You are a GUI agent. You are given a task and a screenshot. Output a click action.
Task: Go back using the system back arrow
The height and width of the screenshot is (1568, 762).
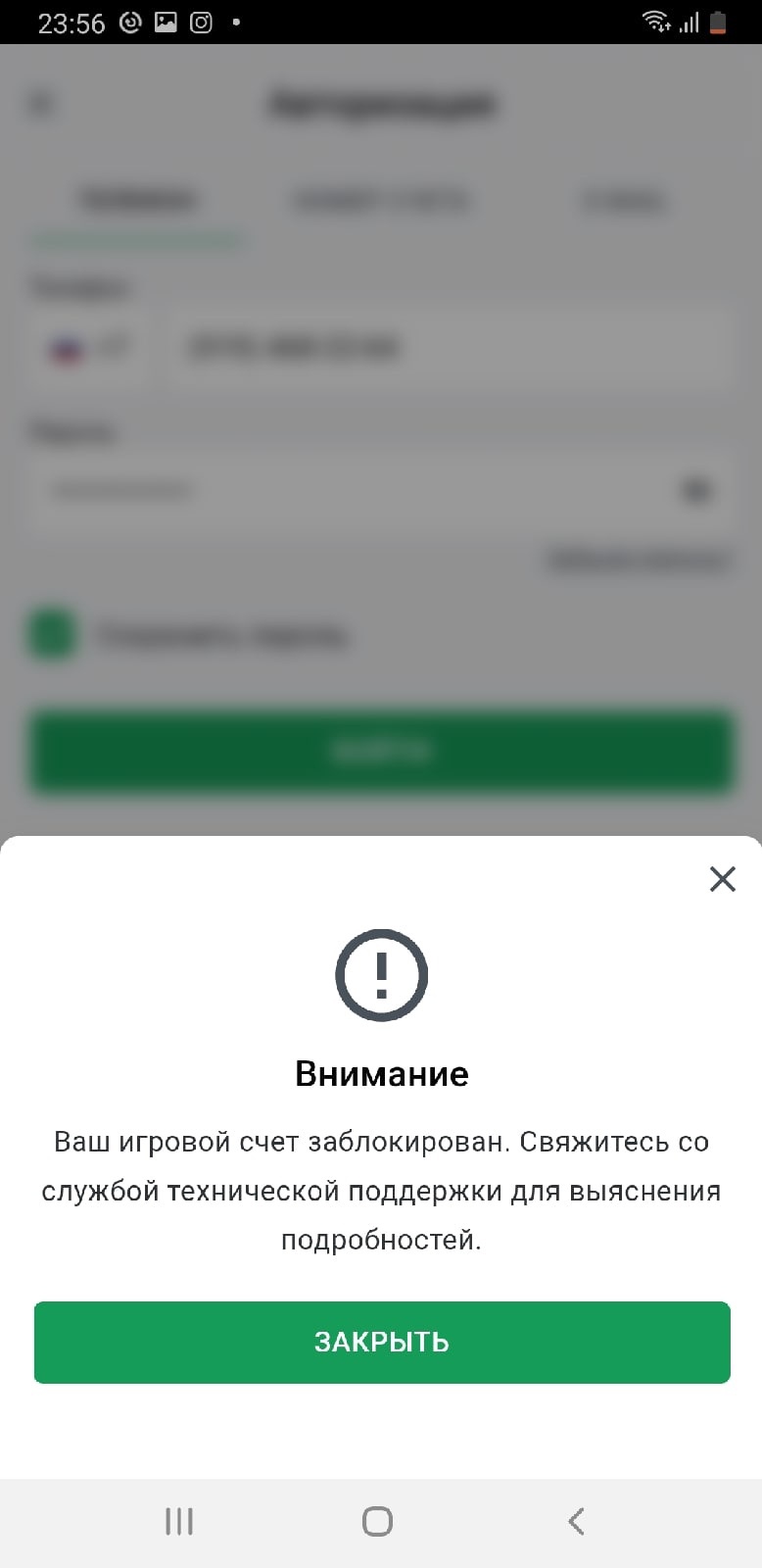[576, 1521]
